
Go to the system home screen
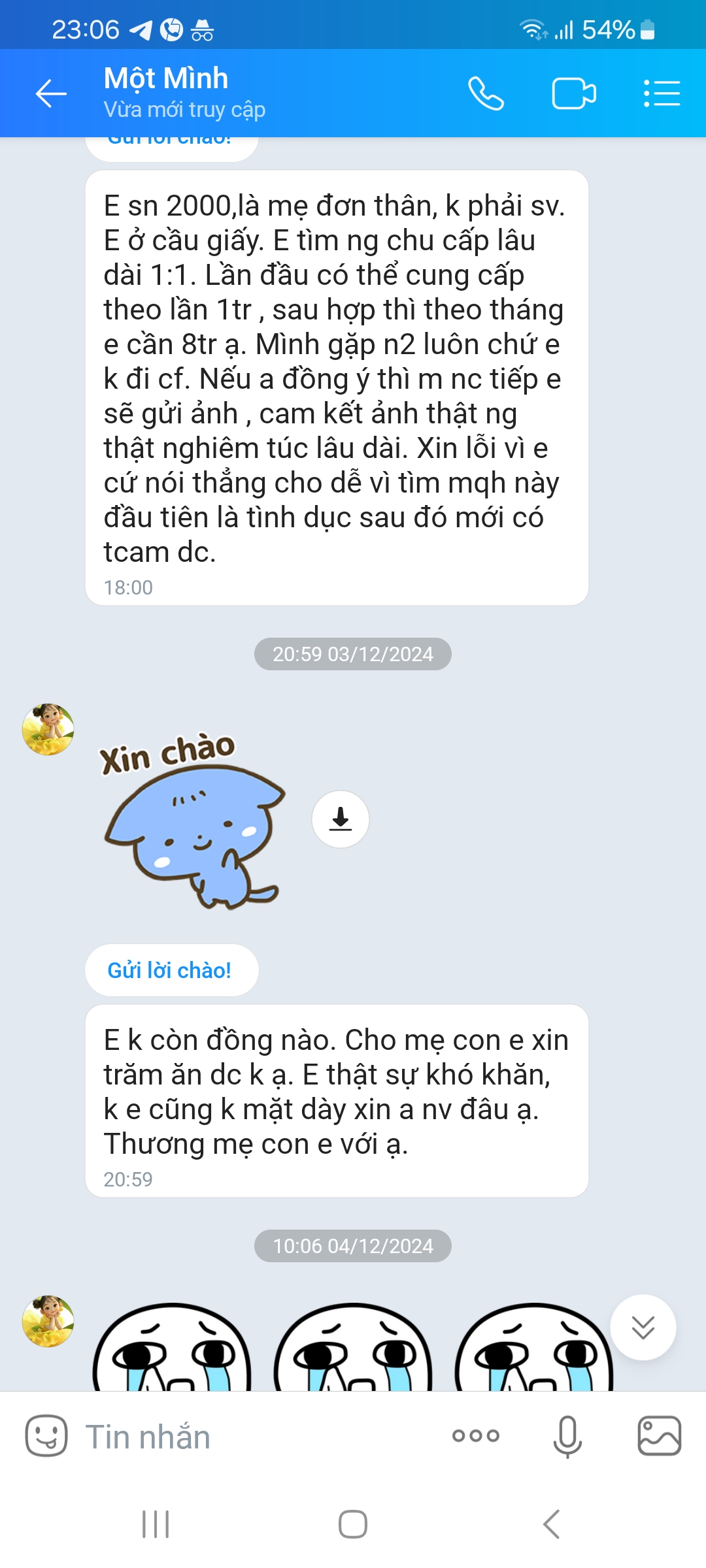(x=352, y=1524)
